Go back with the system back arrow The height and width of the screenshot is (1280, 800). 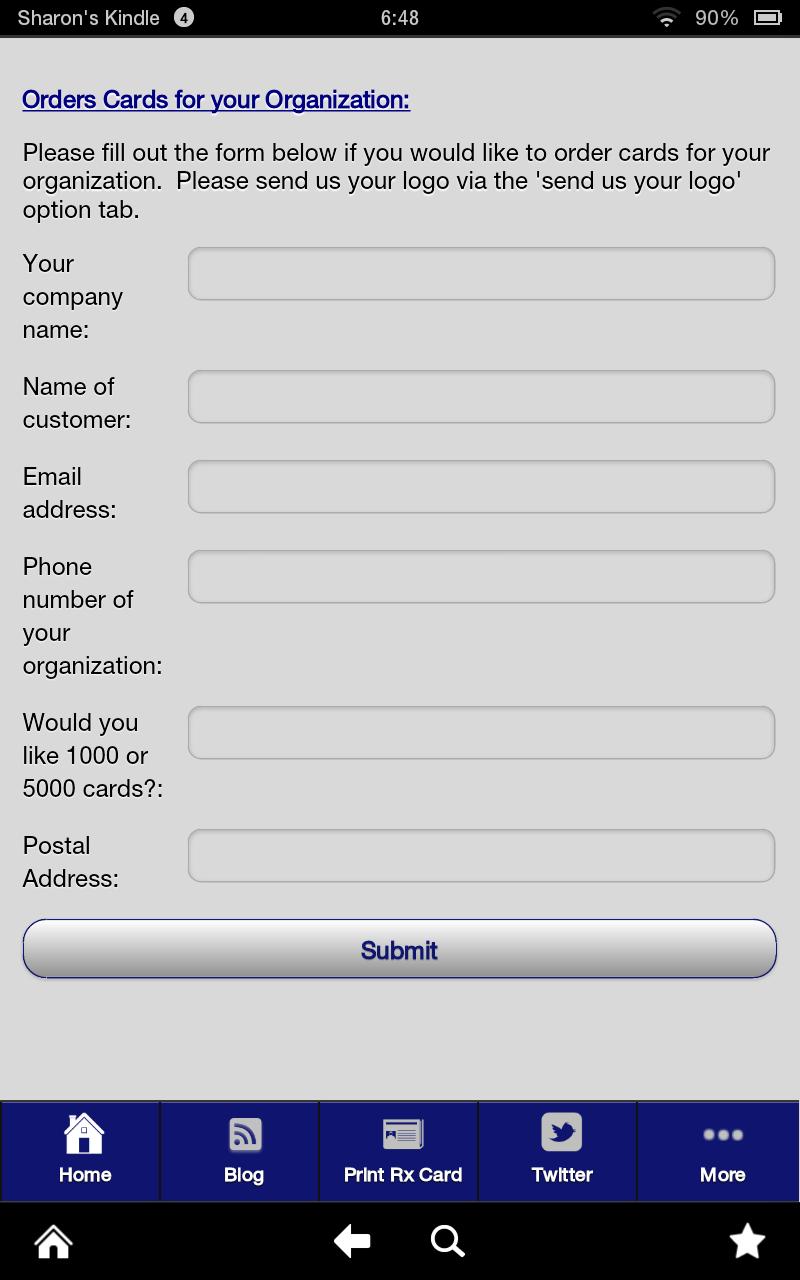coord(352,1242)
